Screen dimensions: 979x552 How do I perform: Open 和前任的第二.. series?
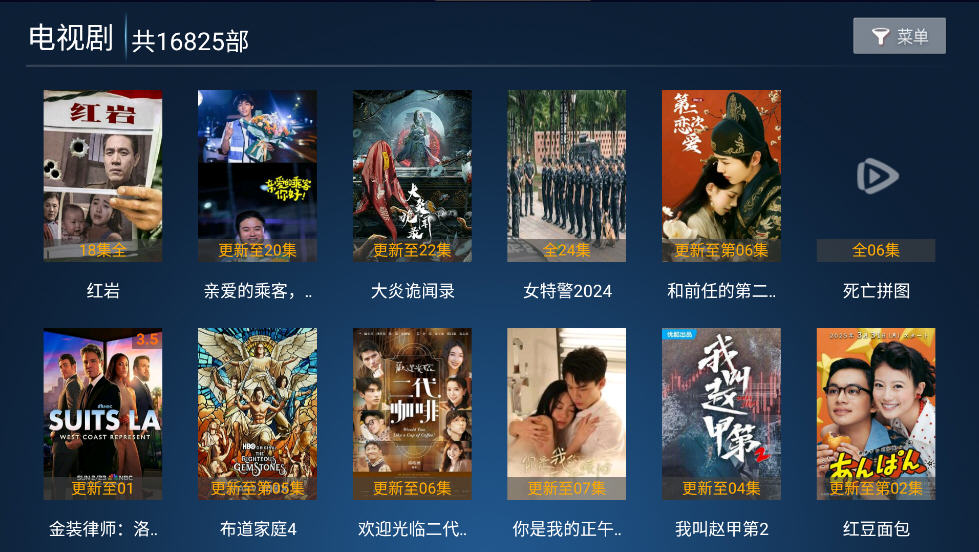point(721,177)
